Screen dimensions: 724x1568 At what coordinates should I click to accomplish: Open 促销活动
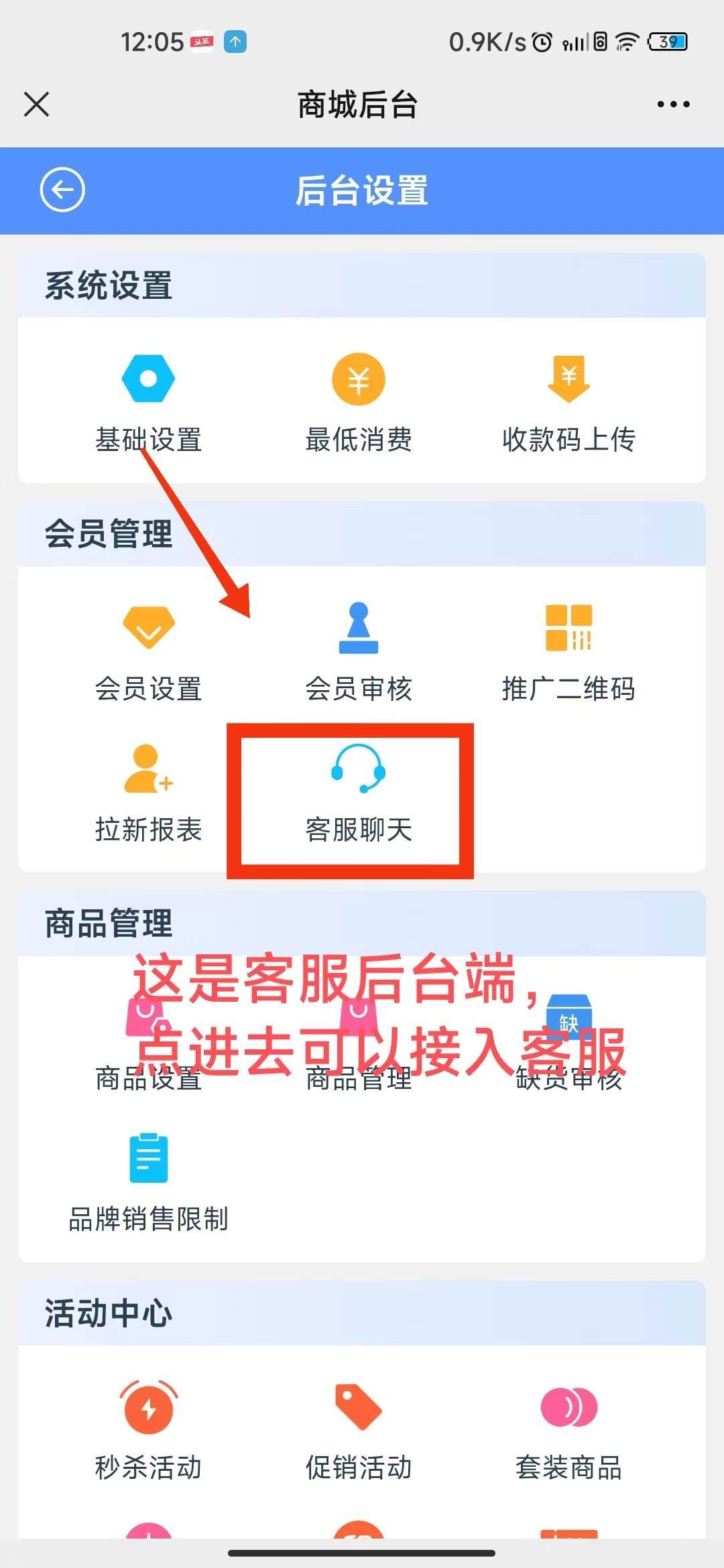359,1431
